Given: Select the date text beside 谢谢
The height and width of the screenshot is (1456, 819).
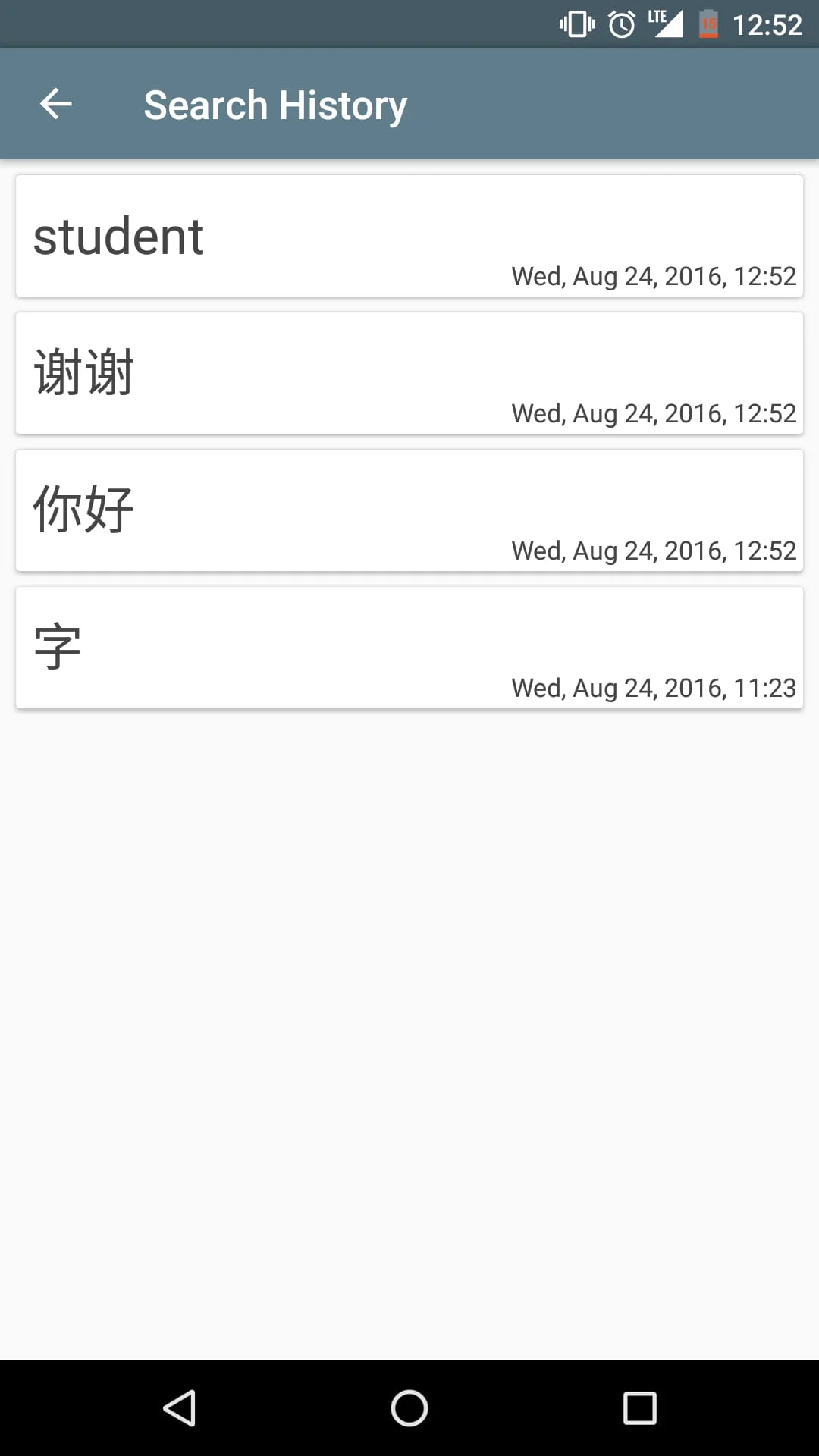Looking at the screenshot, I should click(654, 413).
